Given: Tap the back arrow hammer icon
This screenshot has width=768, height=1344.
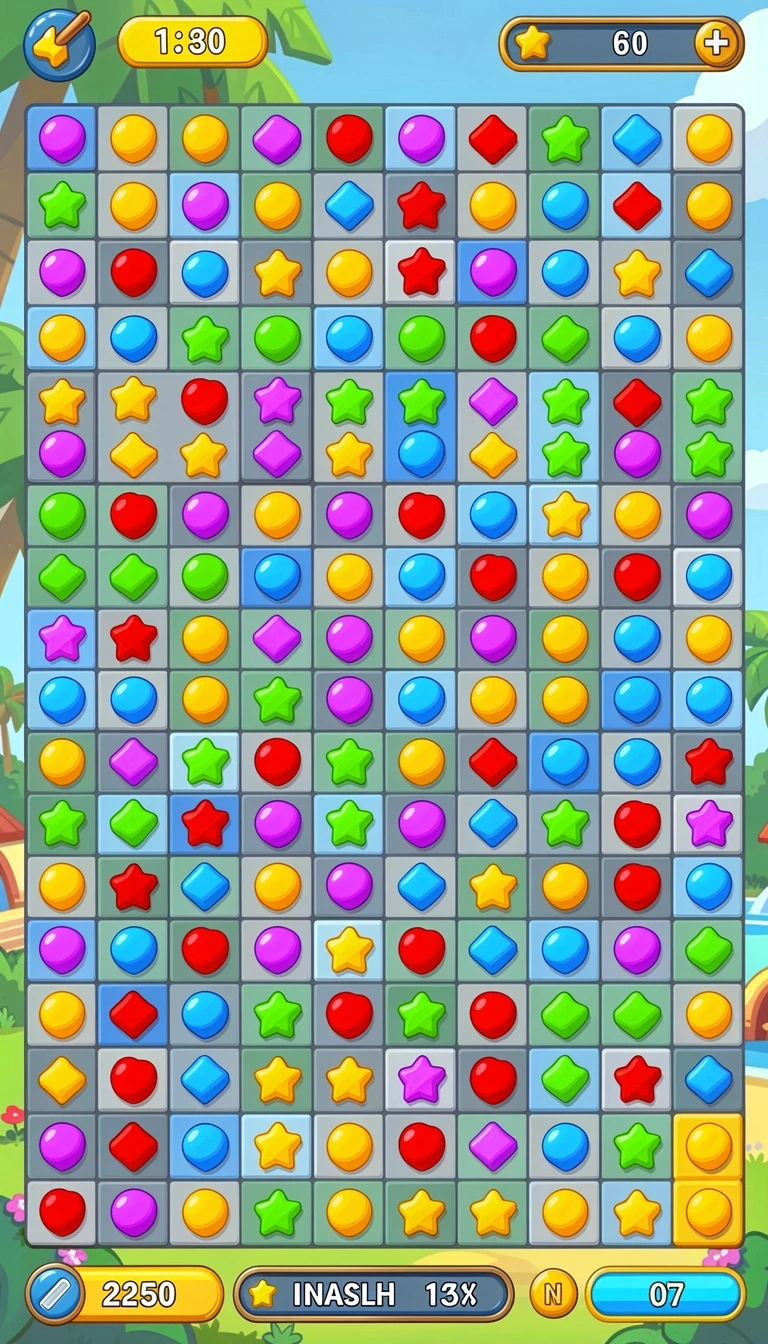Looking at the screenshot, I should click(x=59, y=44).
